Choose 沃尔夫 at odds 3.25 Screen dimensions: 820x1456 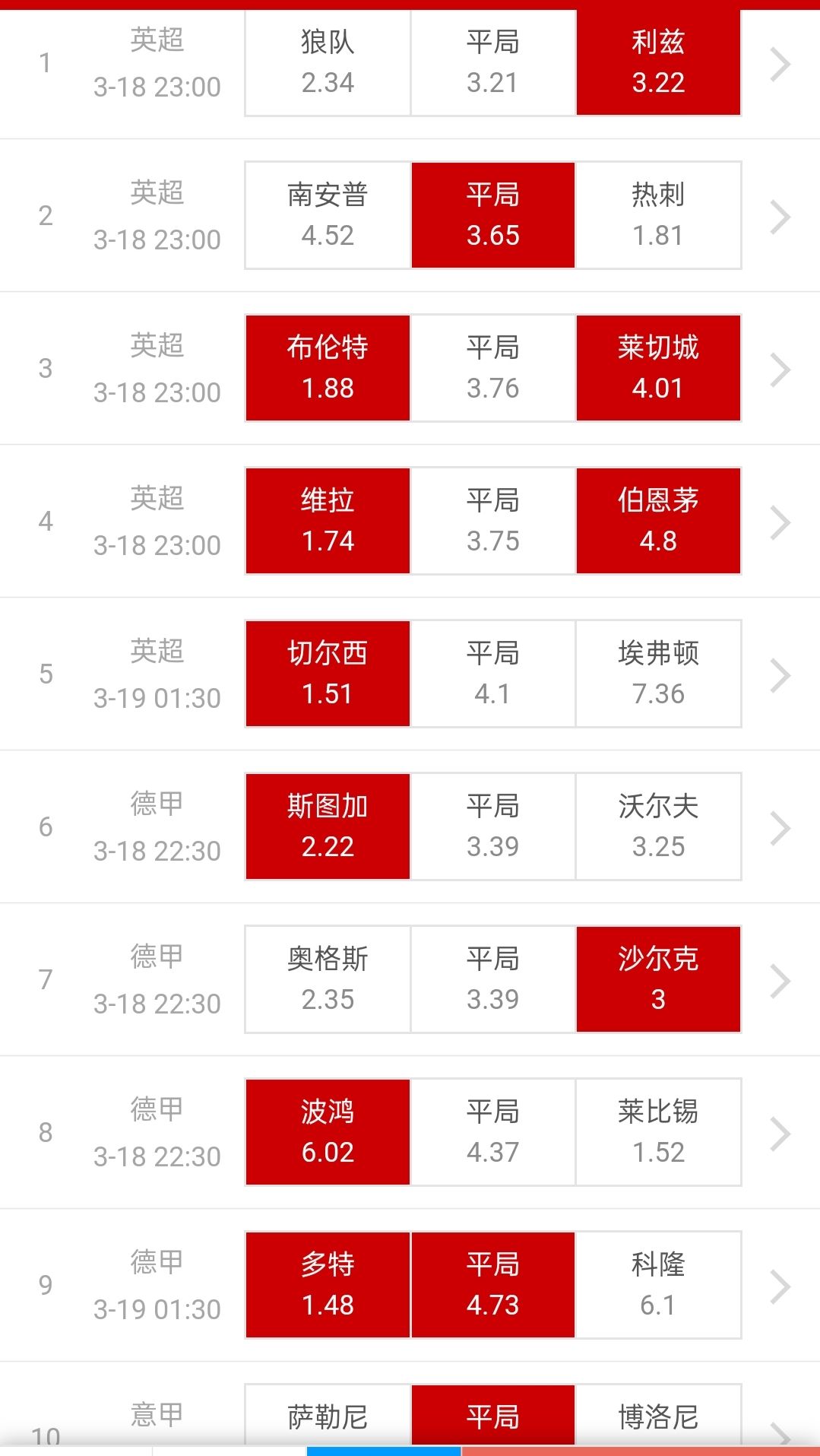pos(658,826)
